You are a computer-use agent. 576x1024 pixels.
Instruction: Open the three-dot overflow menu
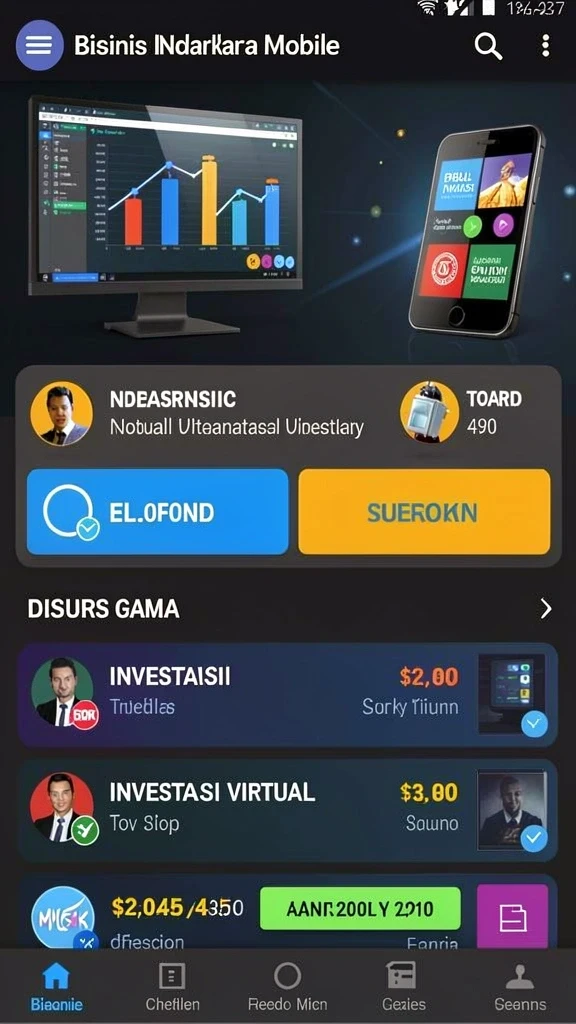coord(545,46)
